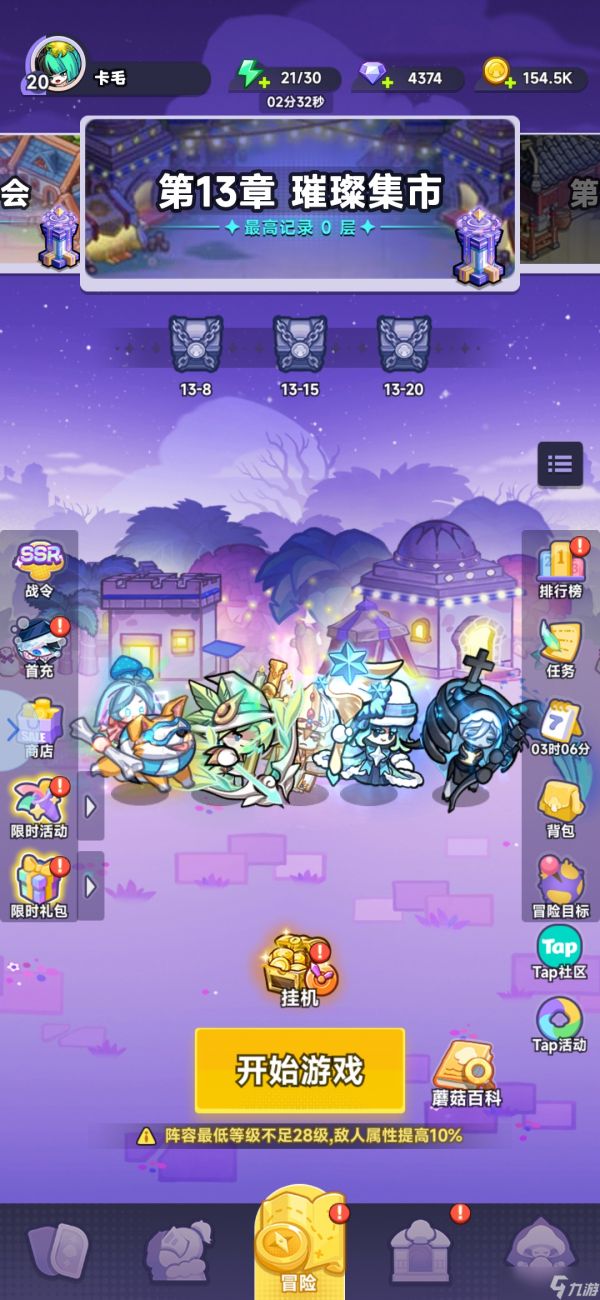This screenshot has height=1300, width=600.
Task: Open the list menu icon
Action: pos(560,464)
